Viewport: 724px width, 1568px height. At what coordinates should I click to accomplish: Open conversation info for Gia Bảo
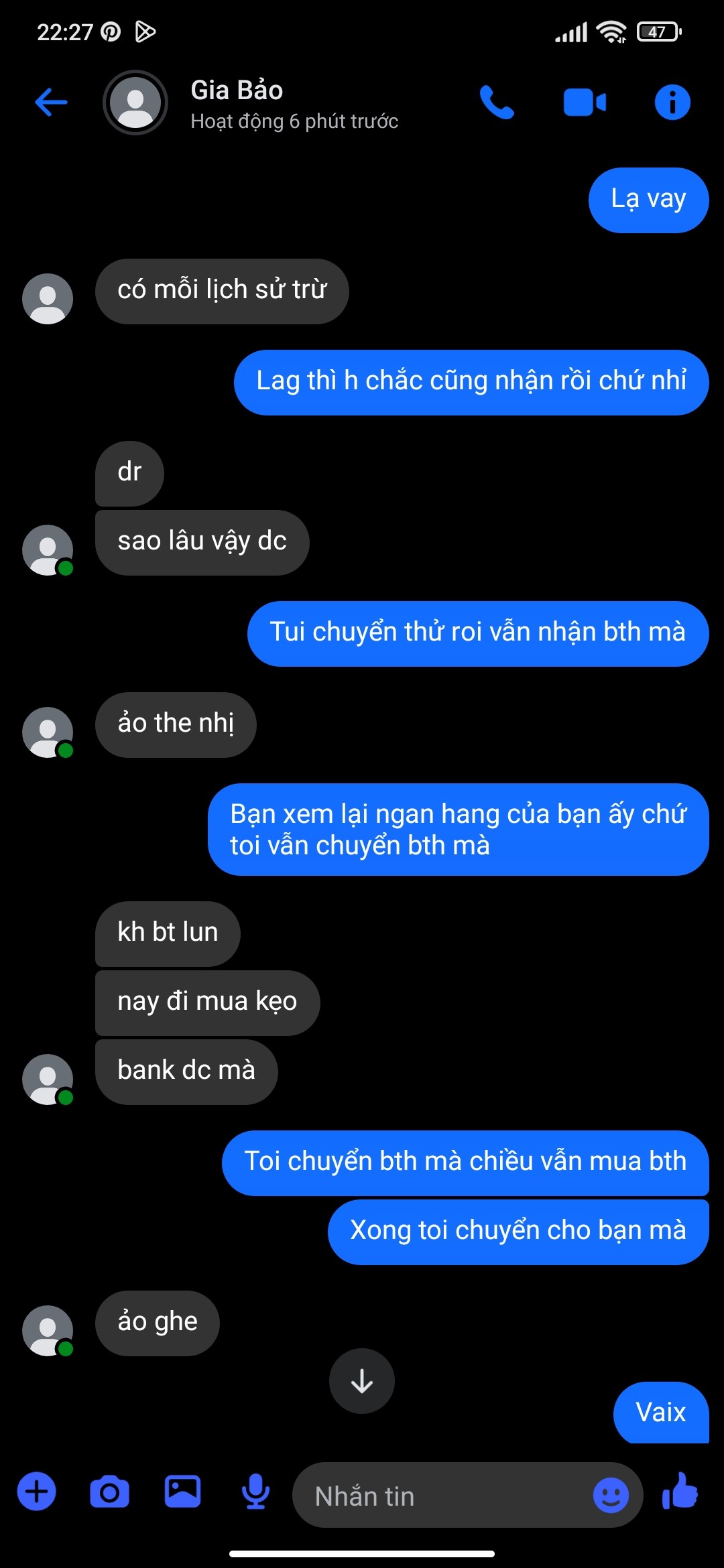pyautogui.click(x=672, y=103)
